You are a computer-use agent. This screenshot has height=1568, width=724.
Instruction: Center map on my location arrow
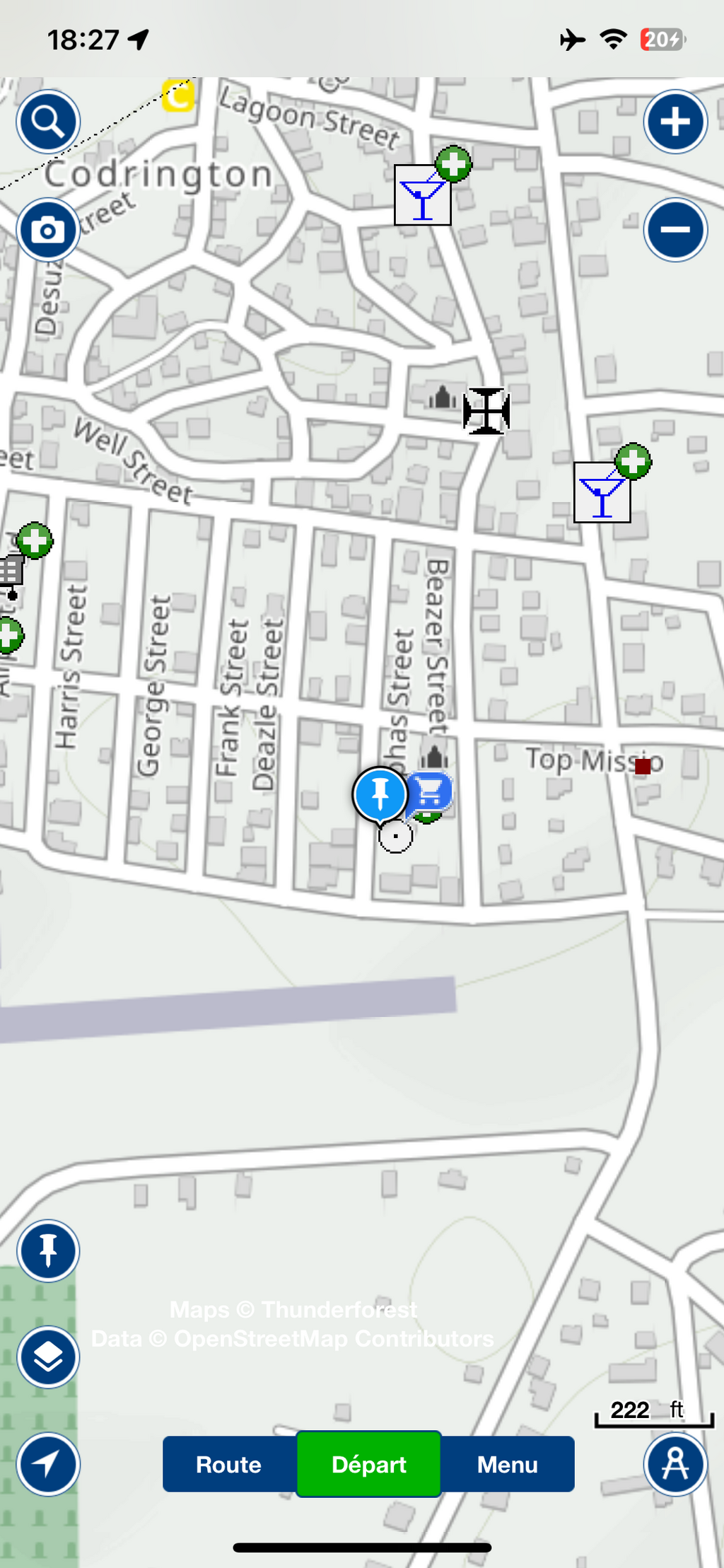point(47,1464)
